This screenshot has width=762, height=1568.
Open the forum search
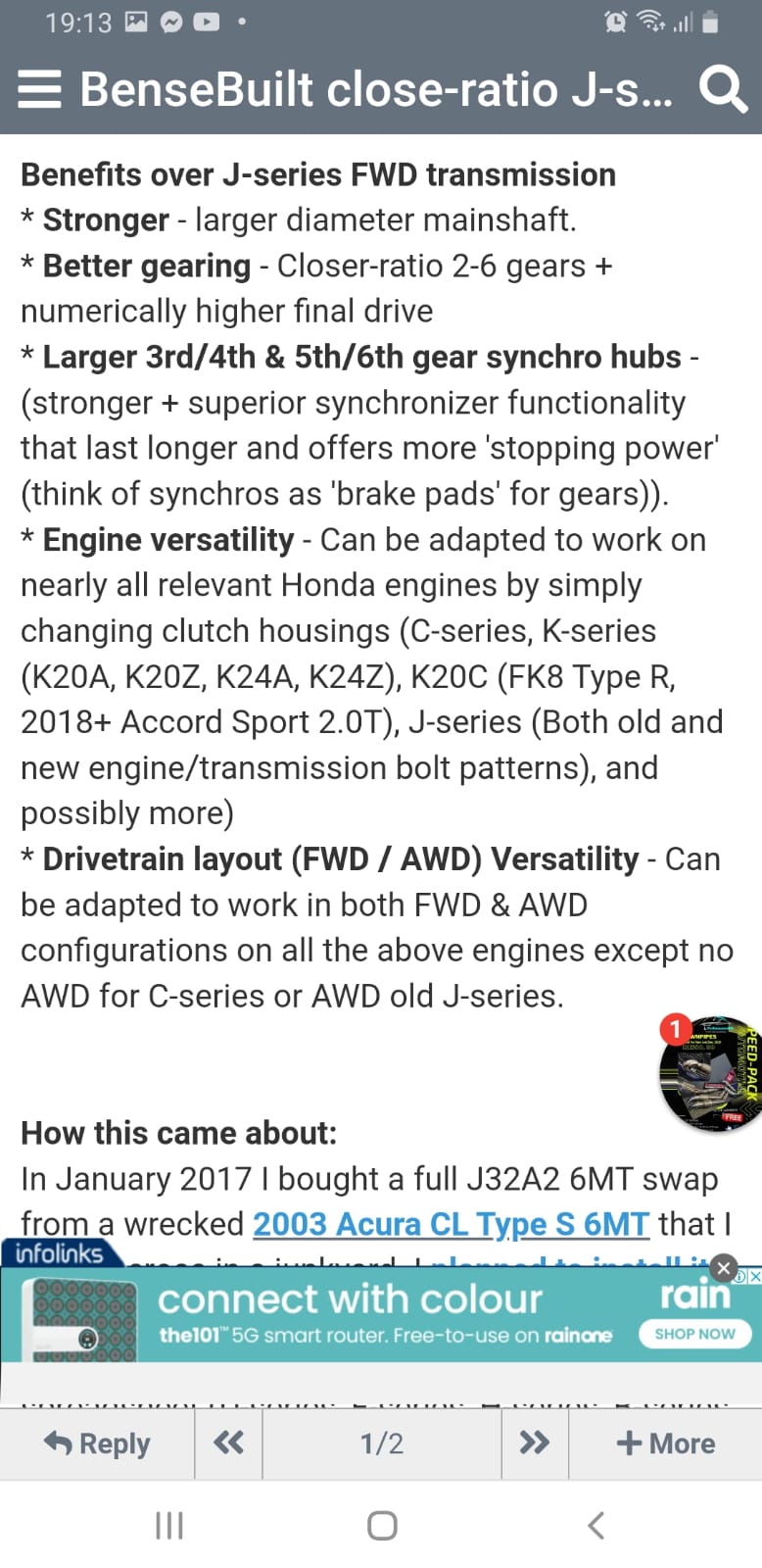pyautogui.click(x=723, y=89)
